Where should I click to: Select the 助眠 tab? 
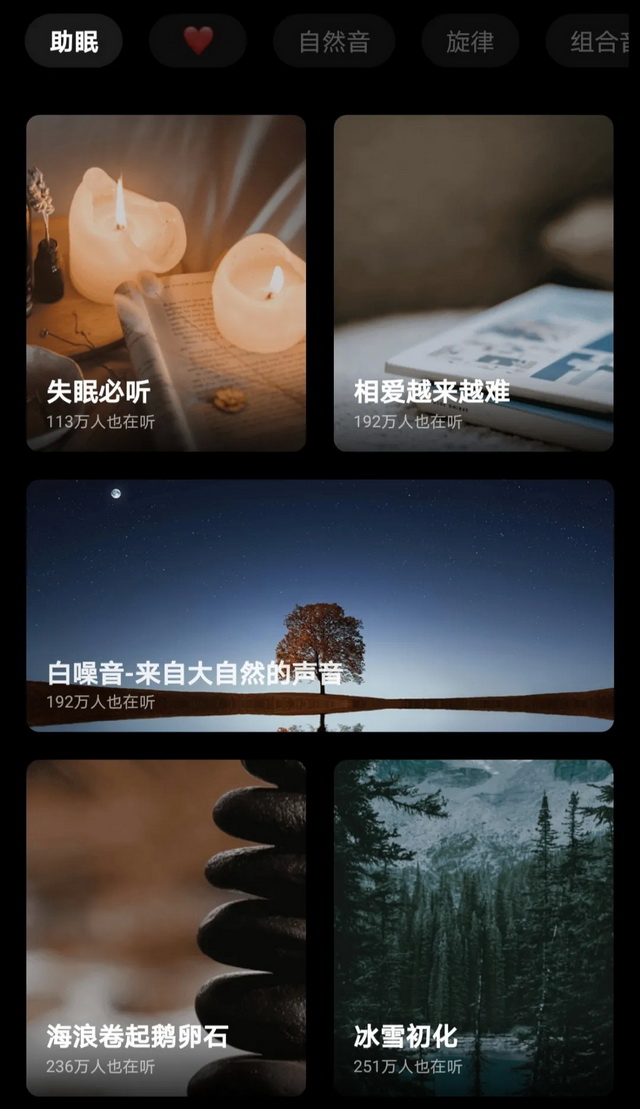click(x=74, y=41)
